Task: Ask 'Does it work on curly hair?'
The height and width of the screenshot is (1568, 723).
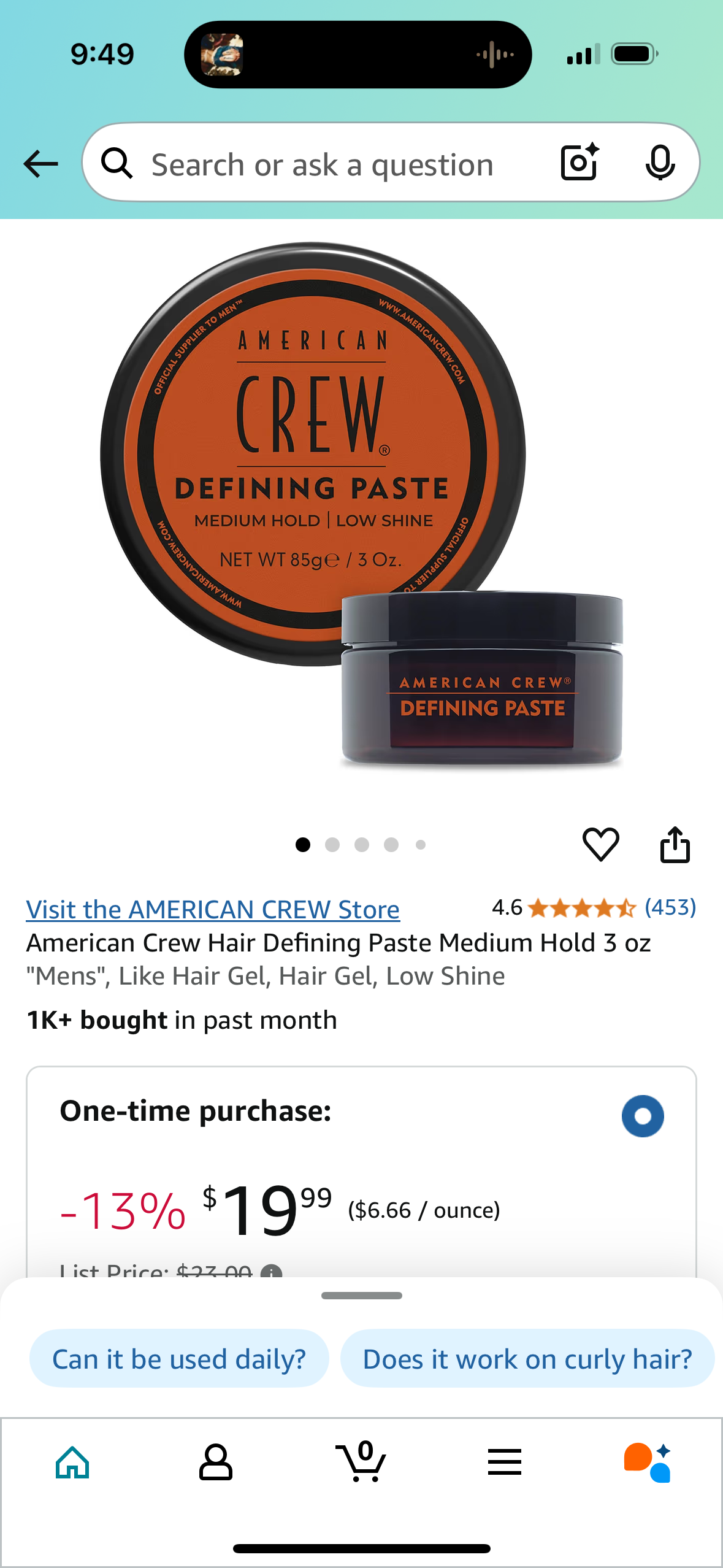Action: [x=527, y=1359]
